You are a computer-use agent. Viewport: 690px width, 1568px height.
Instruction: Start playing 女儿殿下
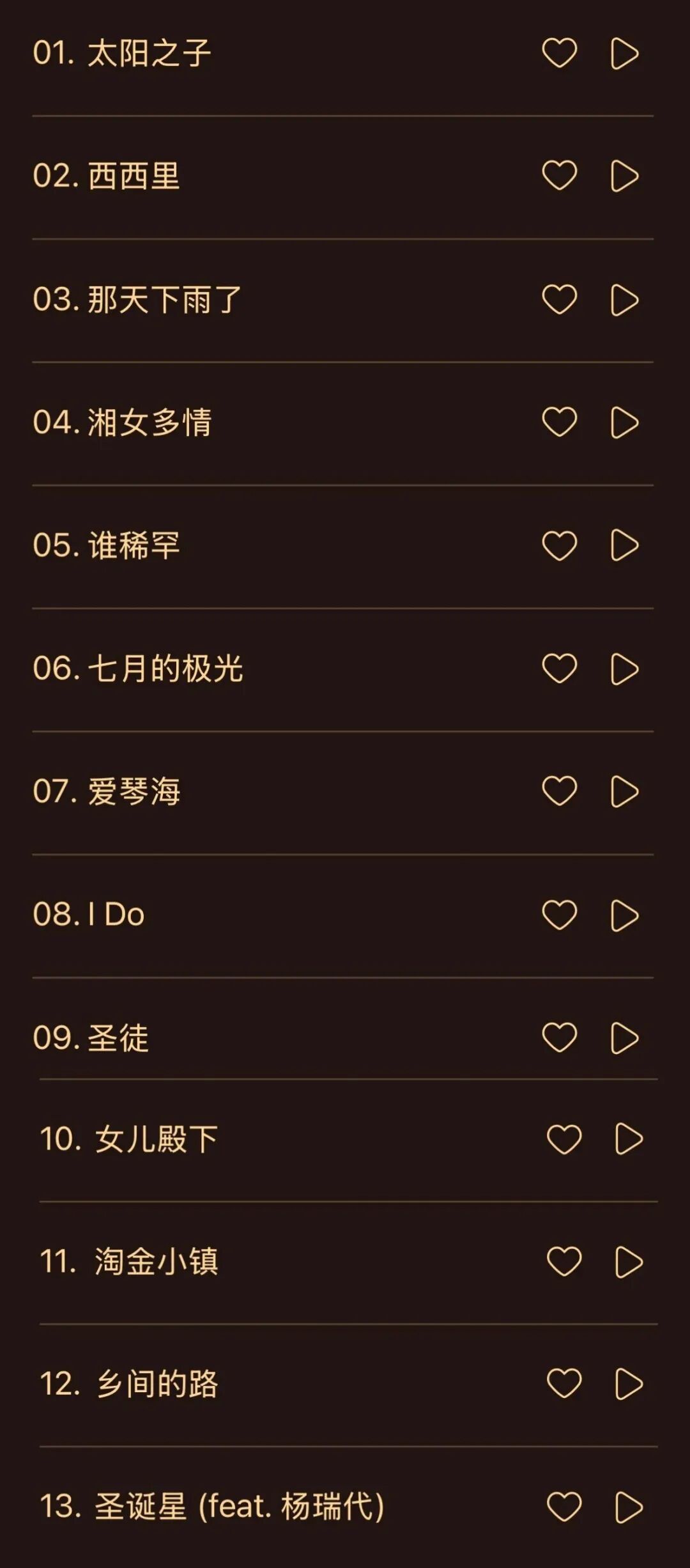pyautogui.click(x=629, y=1140)
